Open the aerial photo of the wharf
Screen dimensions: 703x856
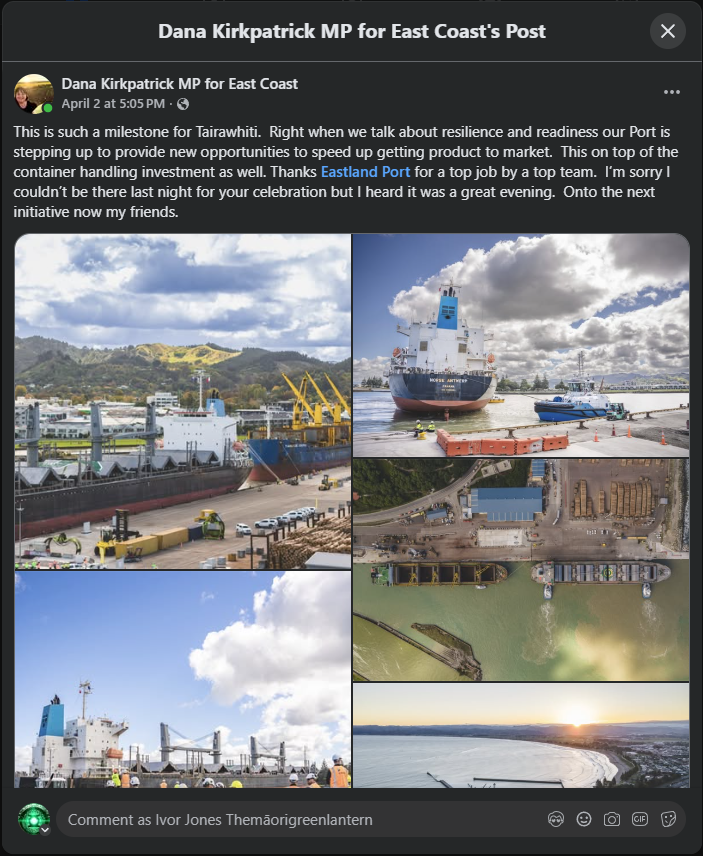point(521,570)
